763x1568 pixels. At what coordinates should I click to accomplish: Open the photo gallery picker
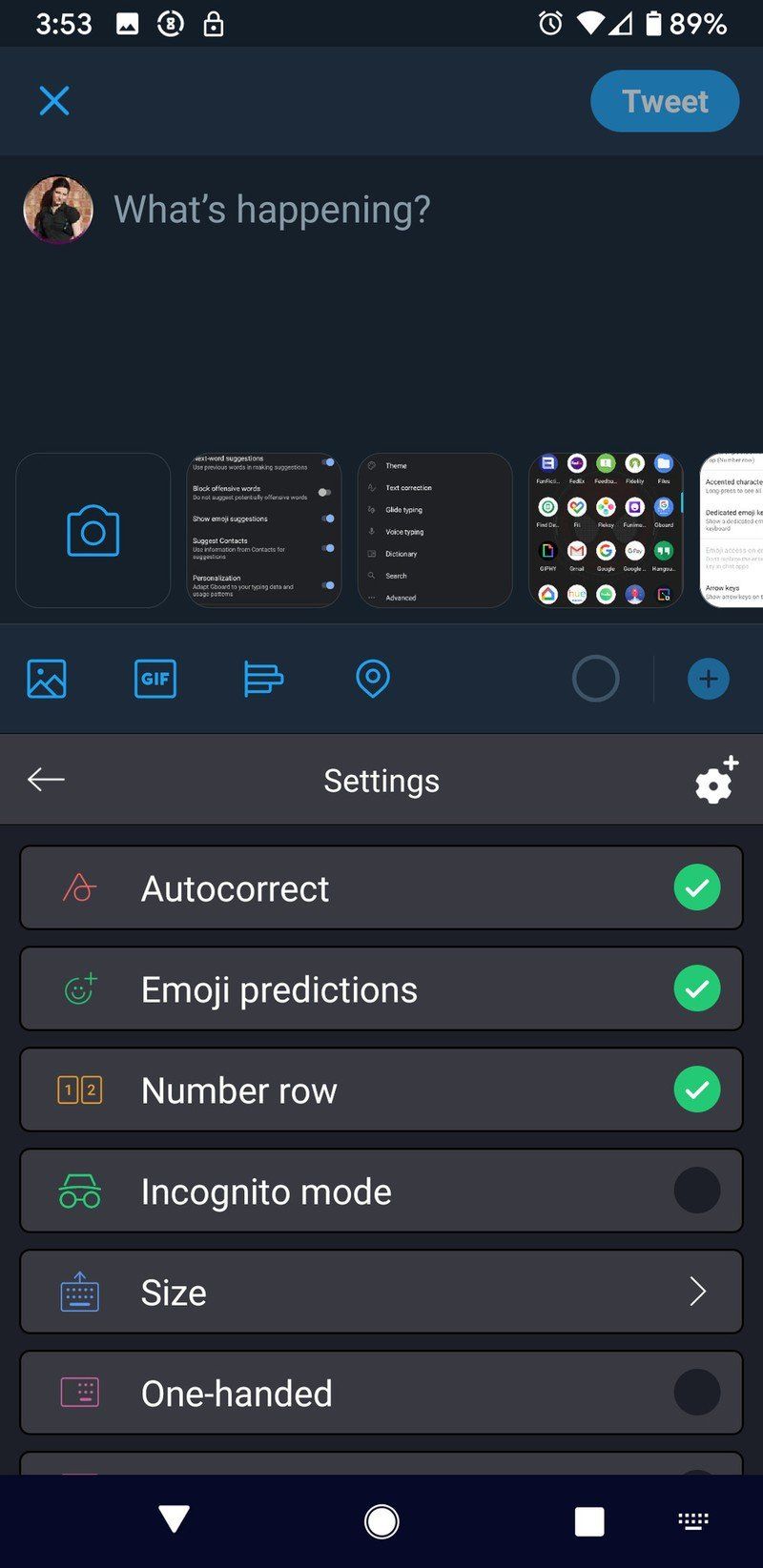tap(47, 679)
